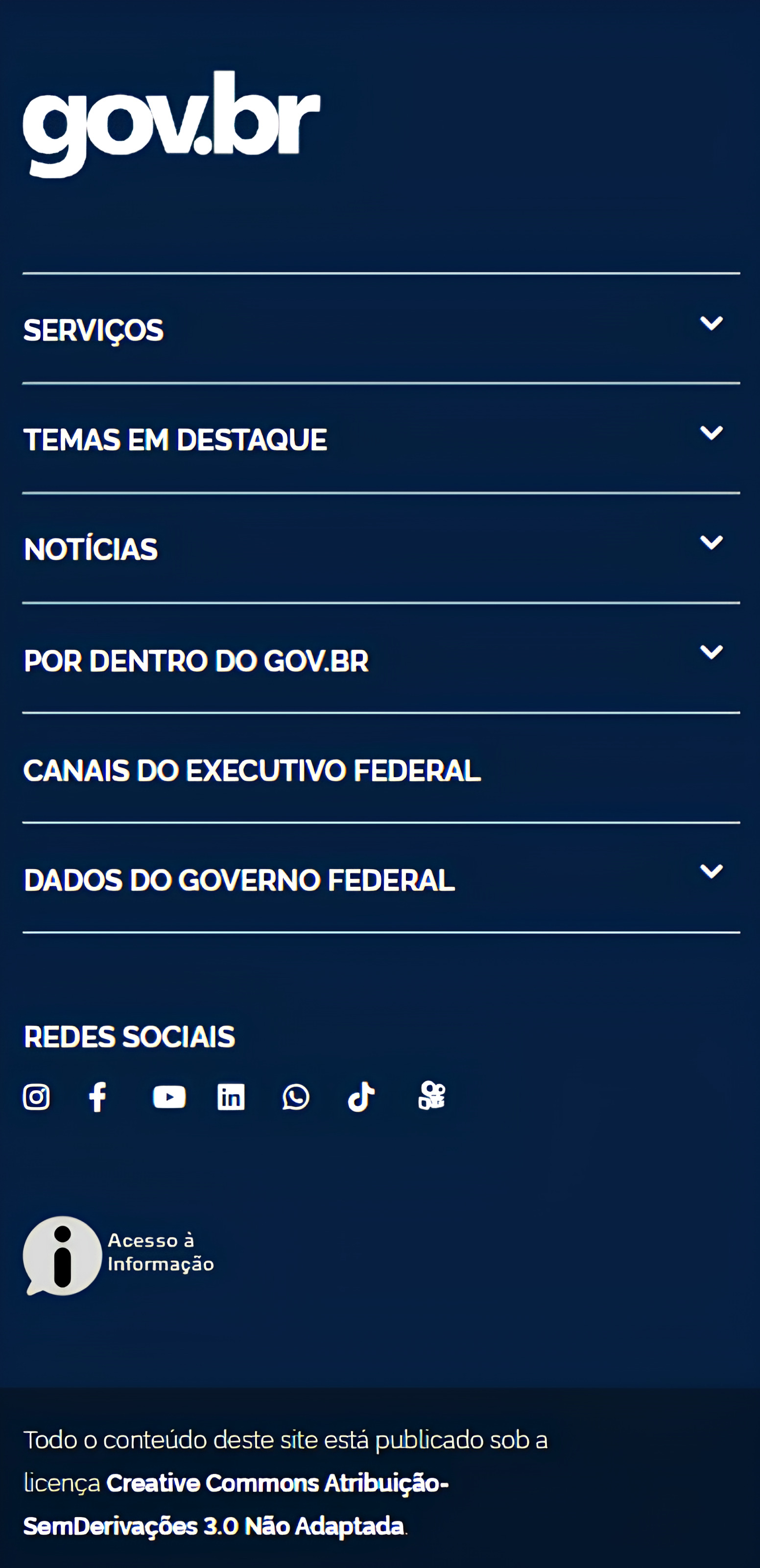The height and width of the screenshot is (1568, 760).
Task: Go to the gov.br homepage logo
Action: [x=171, y=124]
